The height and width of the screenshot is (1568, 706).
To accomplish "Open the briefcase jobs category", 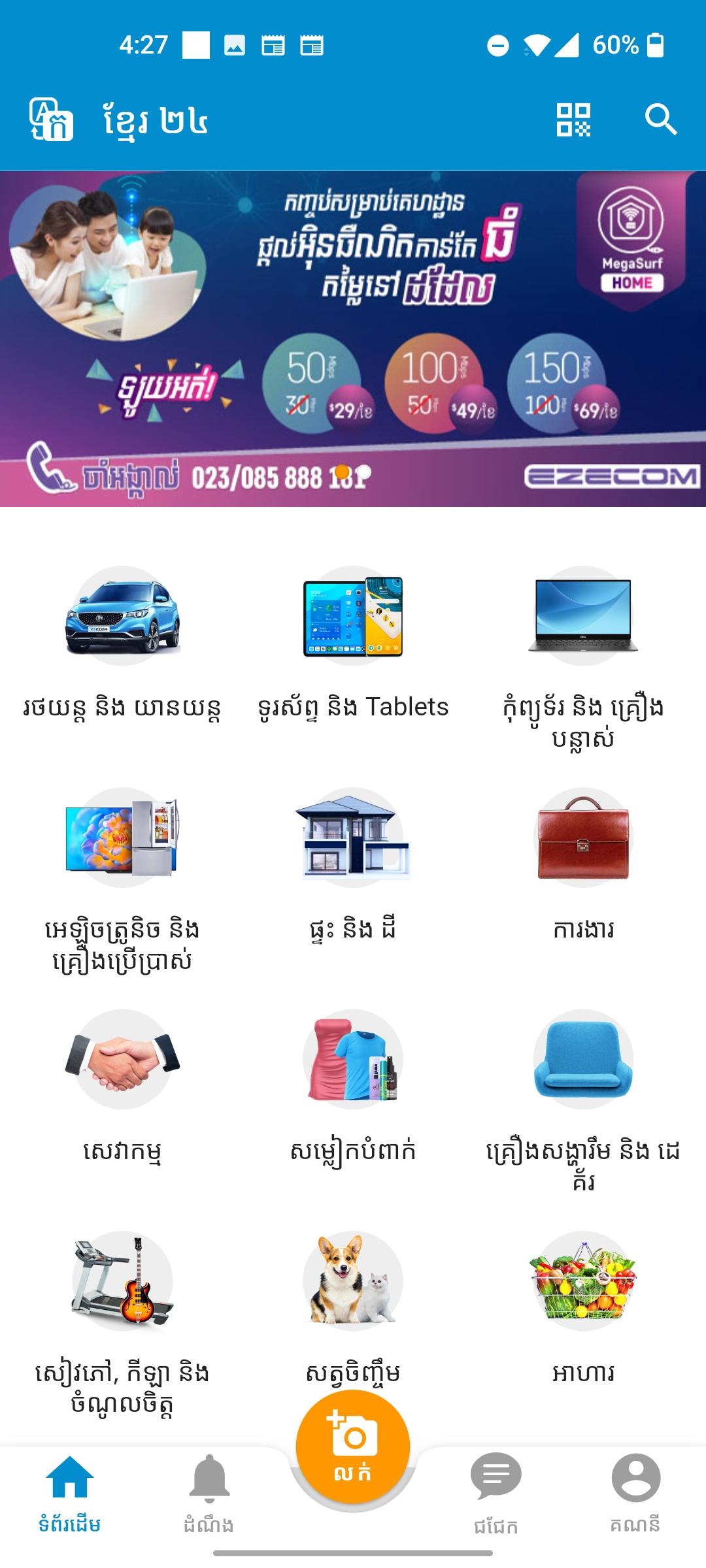I will pyautogui.click(x=583, y=838).
